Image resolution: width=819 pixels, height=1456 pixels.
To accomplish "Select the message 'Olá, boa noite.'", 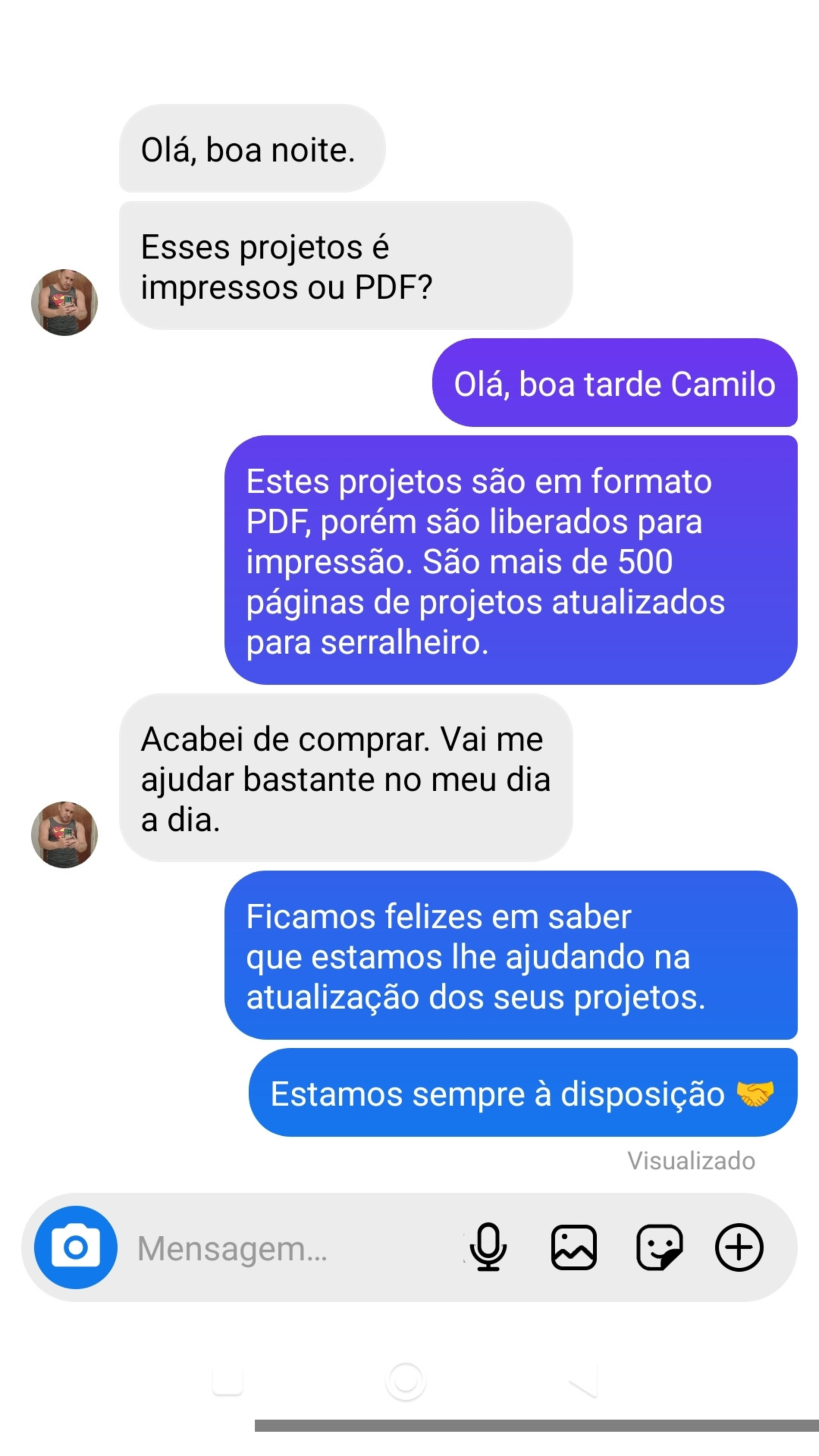I will tap(250, 148).
